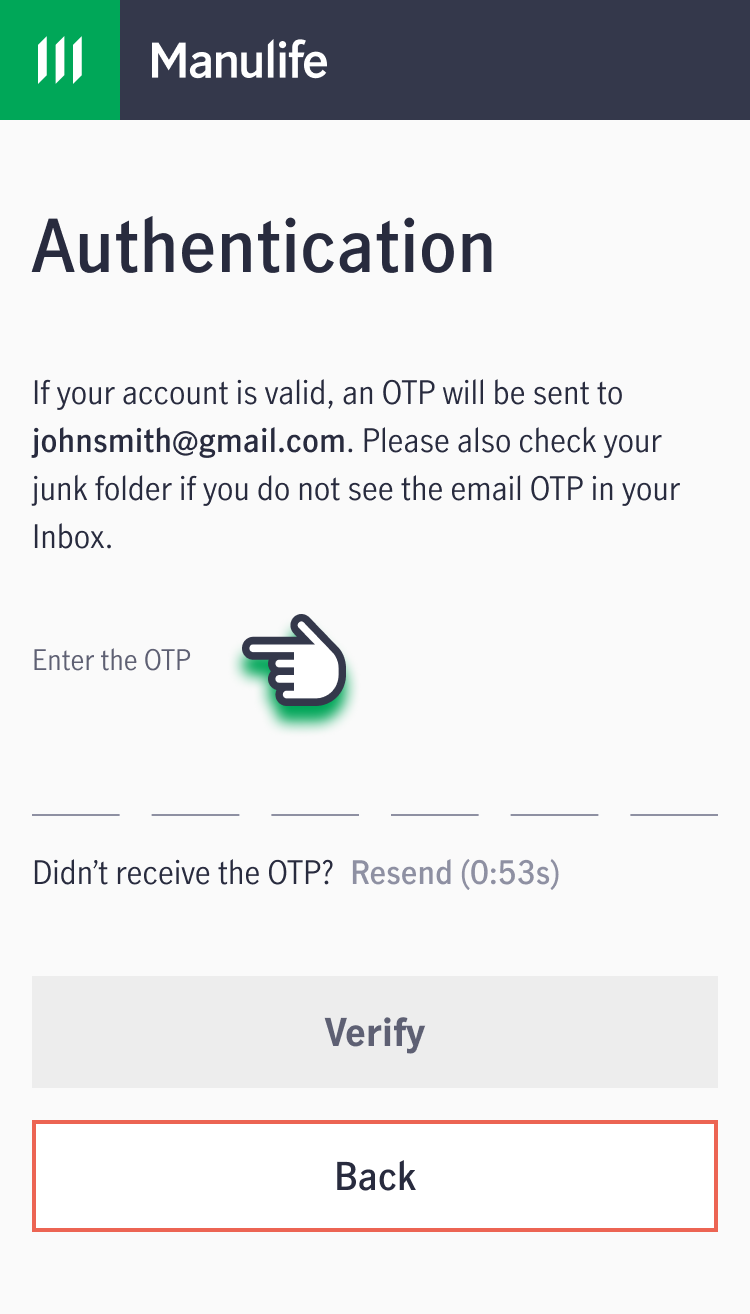Tap the Resend OTP link

pyautogui.click(x=455, y=873)
